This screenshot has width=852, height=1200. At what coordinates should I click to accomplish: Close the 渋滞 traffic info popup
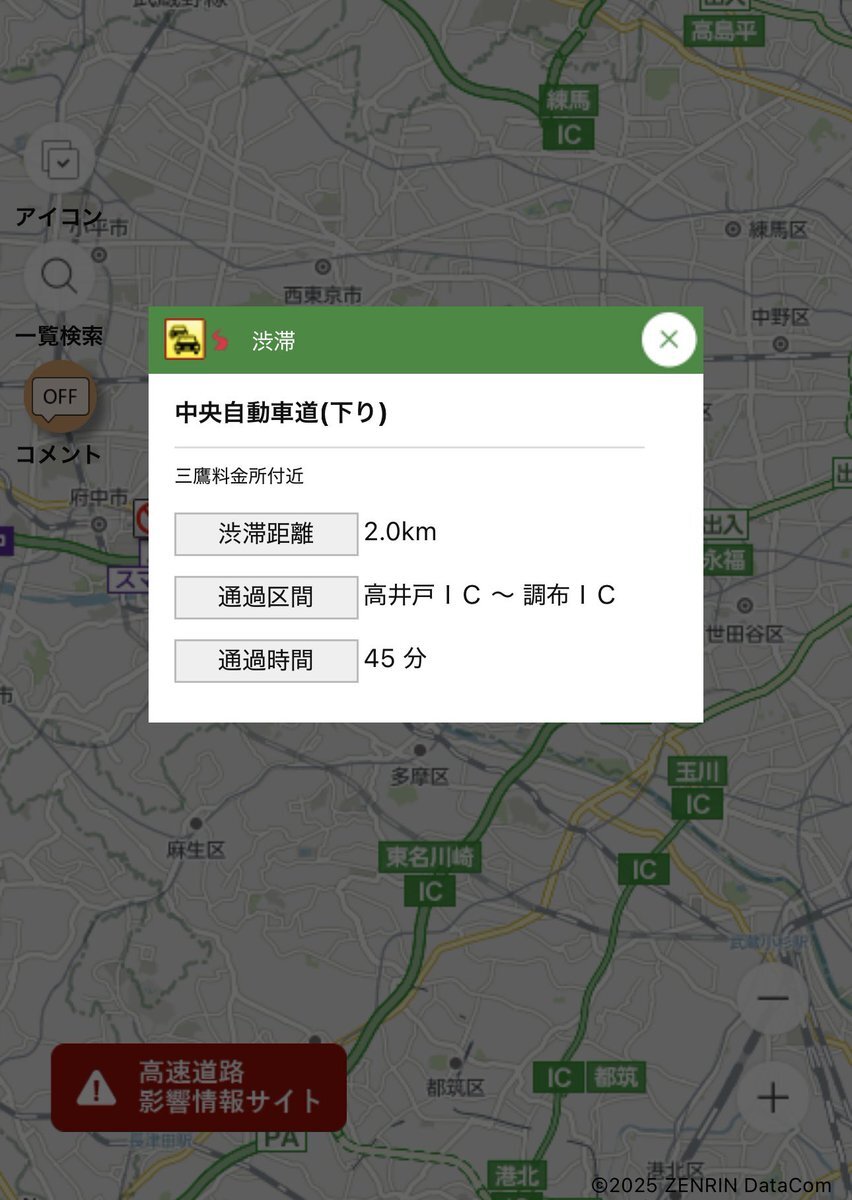pyautogui.click(x=669, y=340)
